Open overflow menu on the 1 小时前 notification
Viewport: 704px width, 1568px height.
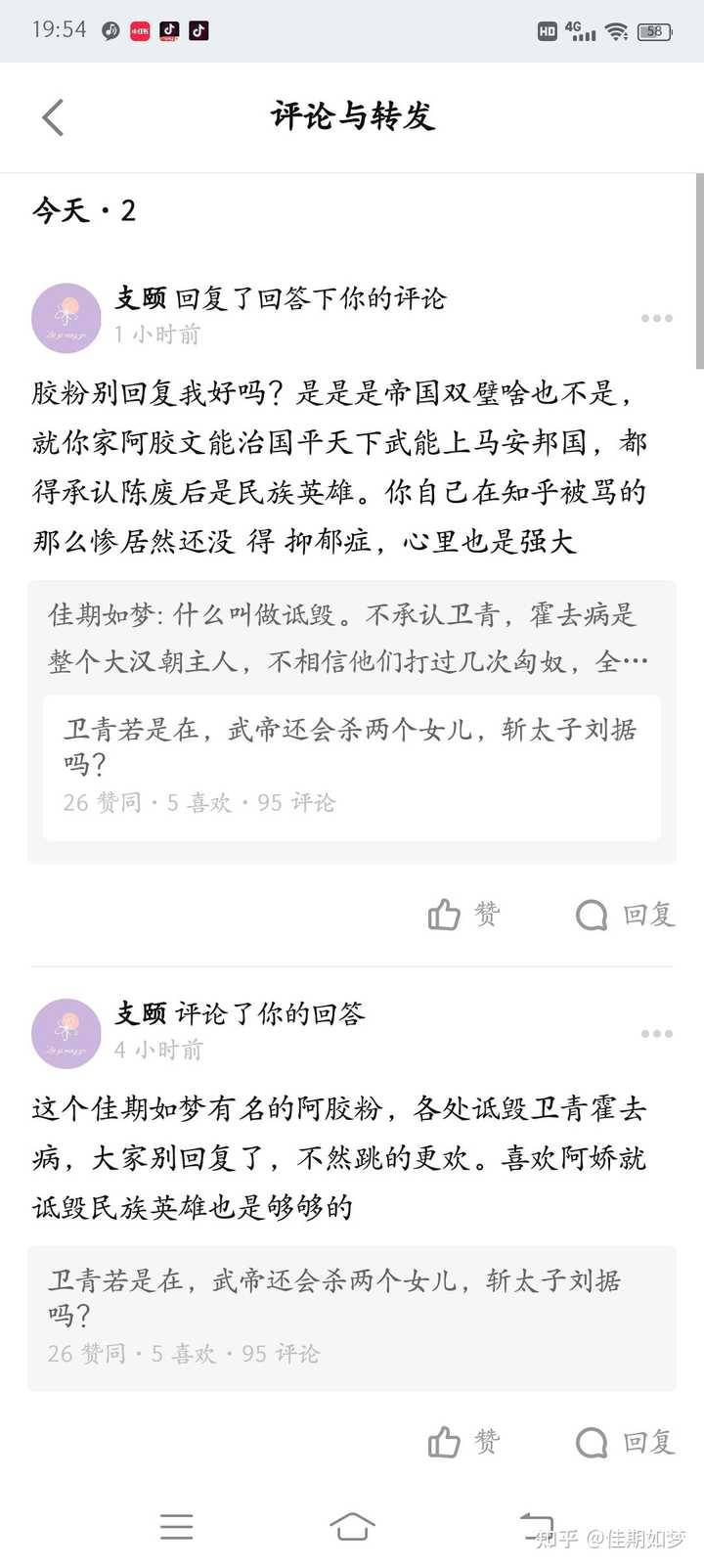(656, 319)
